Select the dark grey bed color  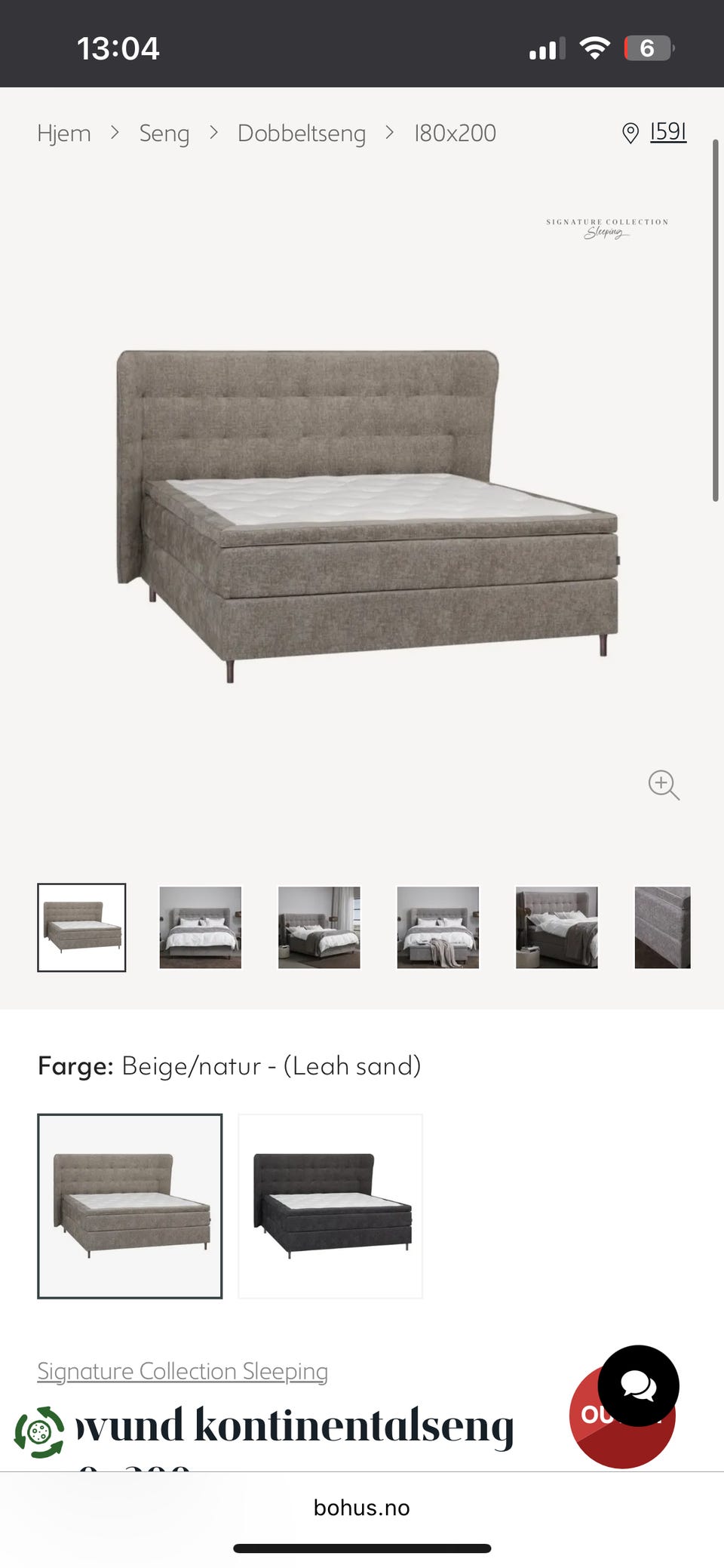[330, 1206]
